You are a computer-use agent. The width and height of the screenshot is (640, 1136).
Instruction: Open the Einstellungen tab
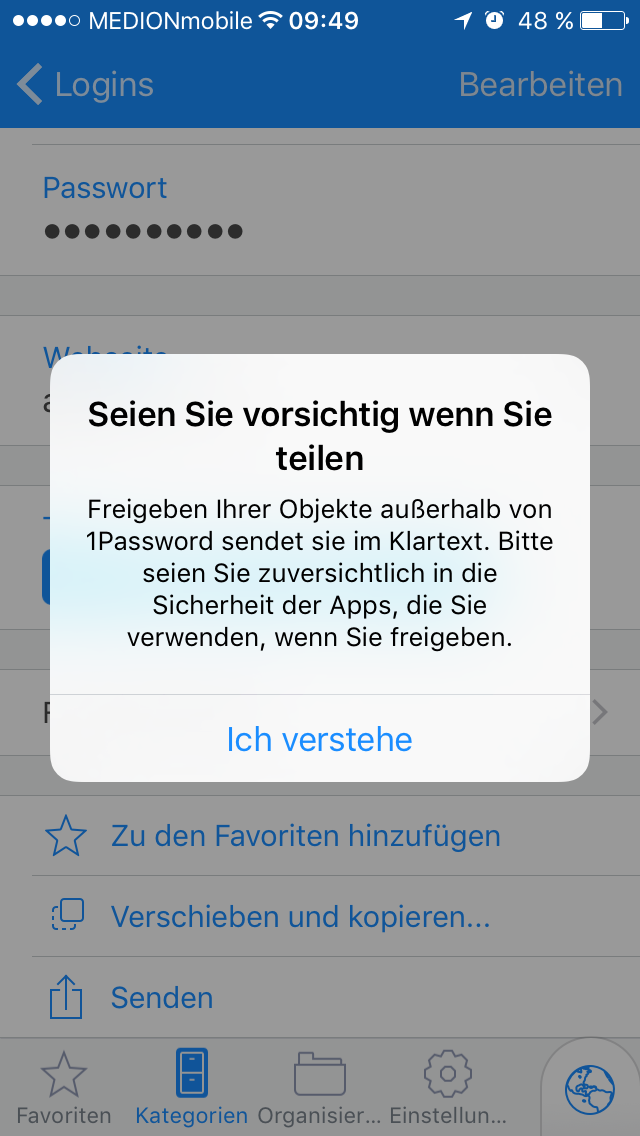[447, 1087]
